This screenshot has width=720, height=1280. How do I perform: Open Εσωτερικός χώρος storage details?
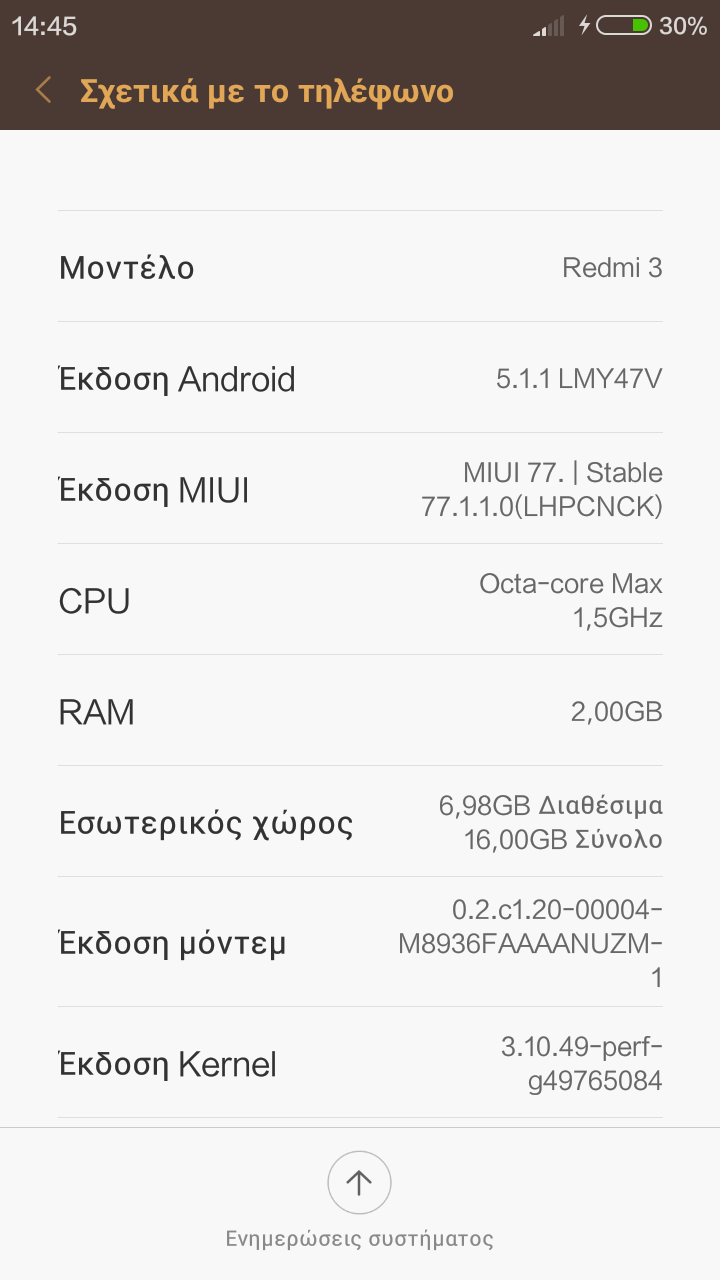360,822
